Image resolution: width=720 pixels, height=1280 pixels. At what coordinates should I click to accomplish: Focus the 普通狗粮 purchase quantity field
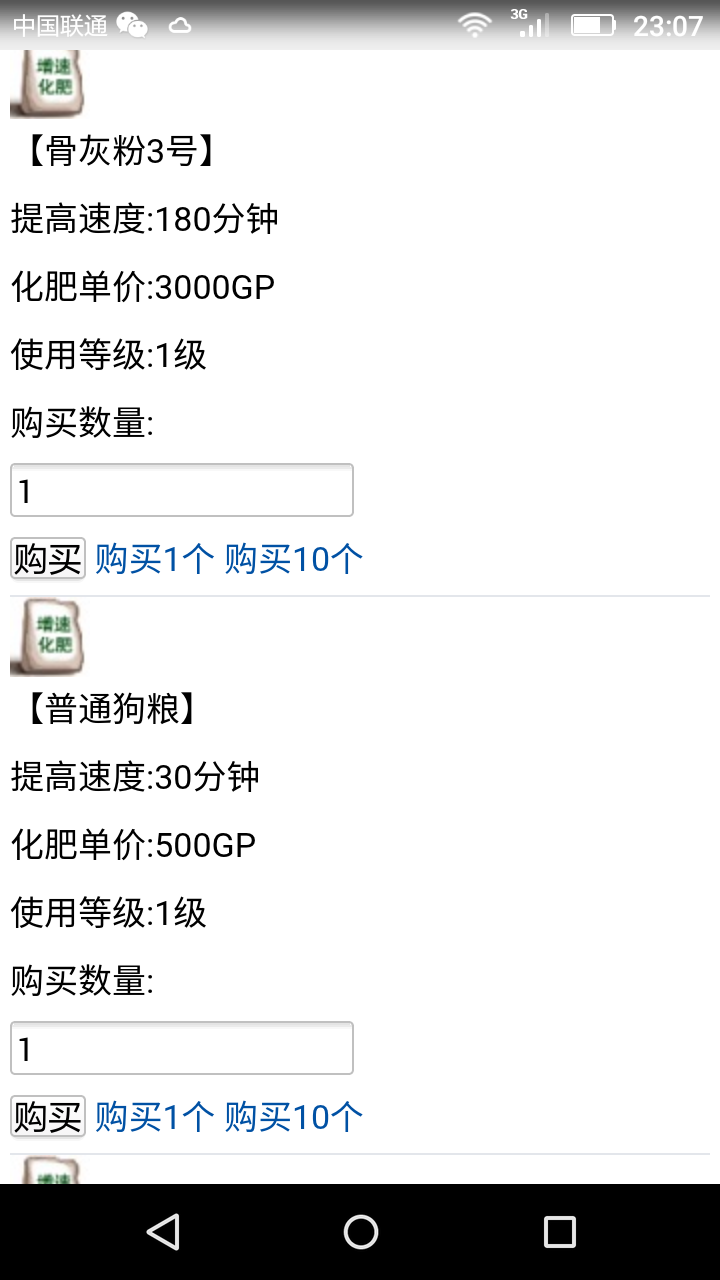pos(181,1049)
